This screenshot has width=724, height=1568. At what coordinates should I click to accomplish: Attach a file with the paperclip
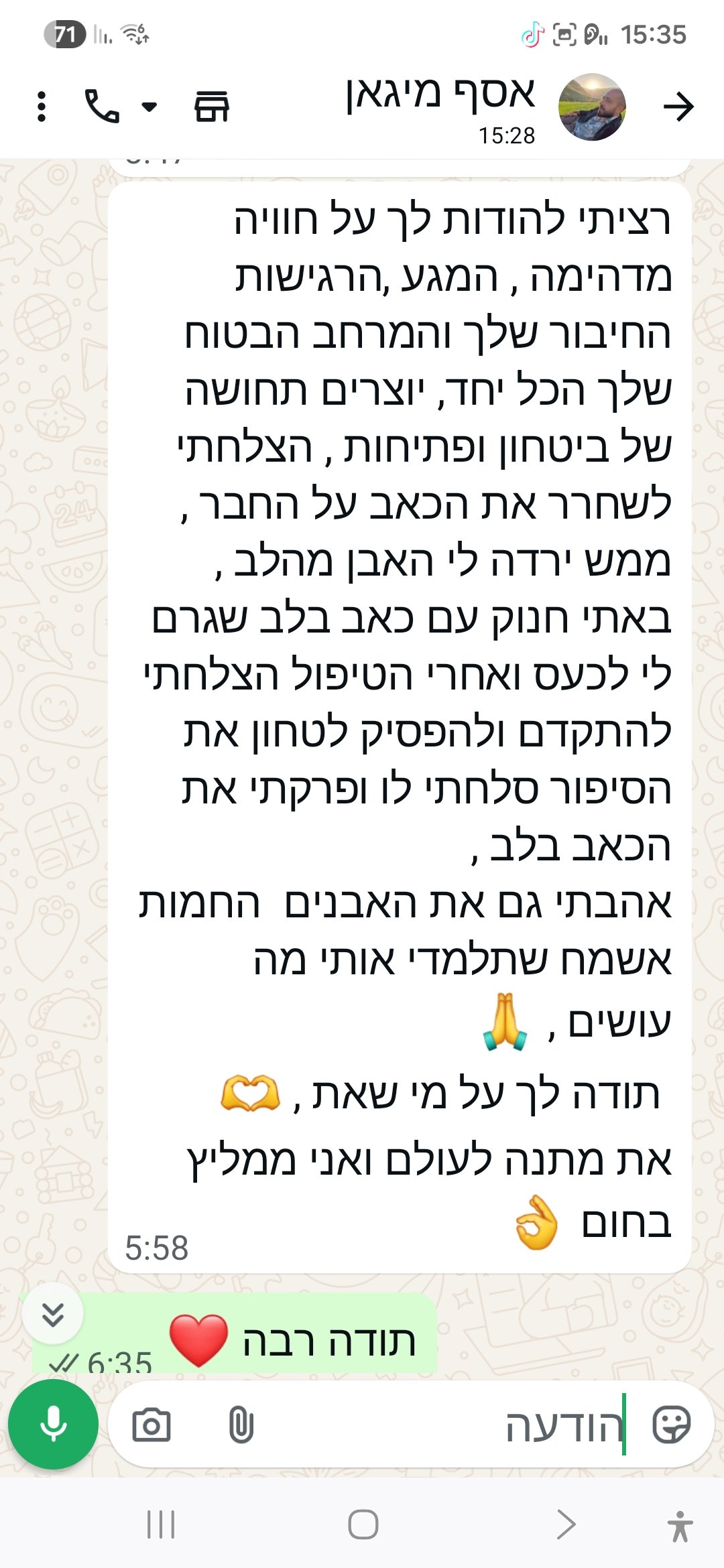tap(241, 1425)
